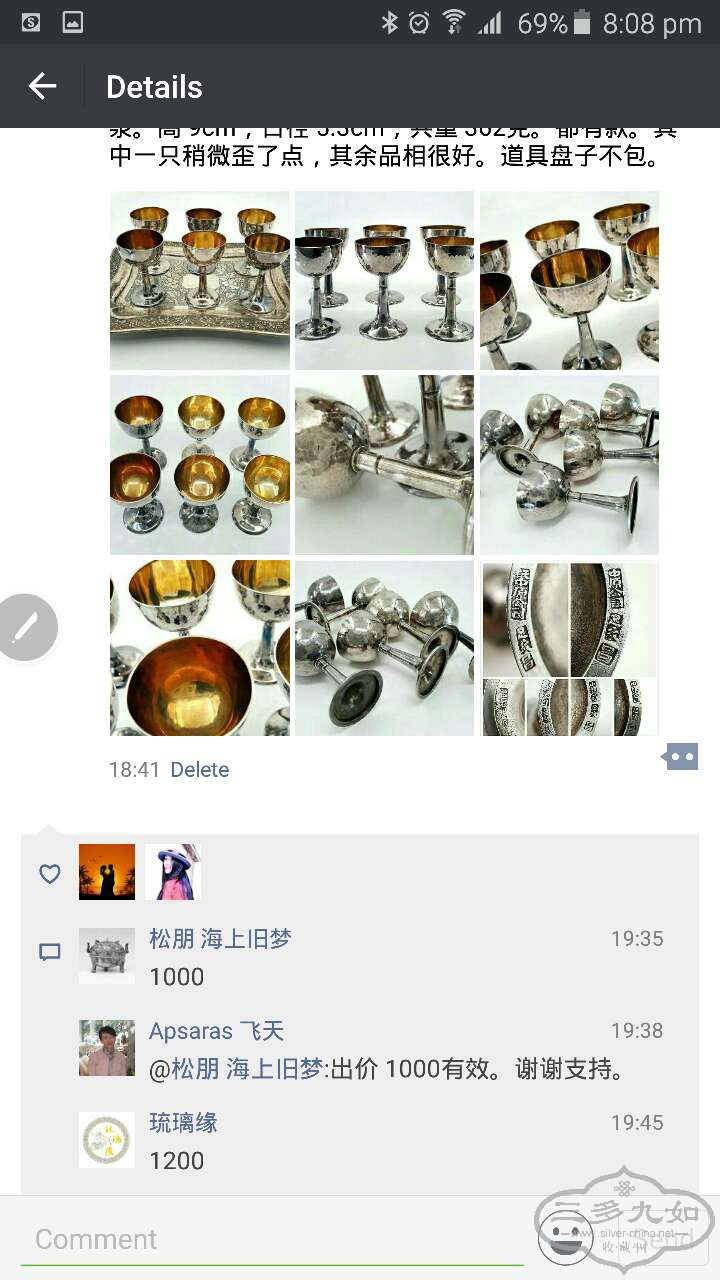Screen dimensions: 720x1280
Task: Delete this post
Action: pyautogui.click(x=199, y=770)
